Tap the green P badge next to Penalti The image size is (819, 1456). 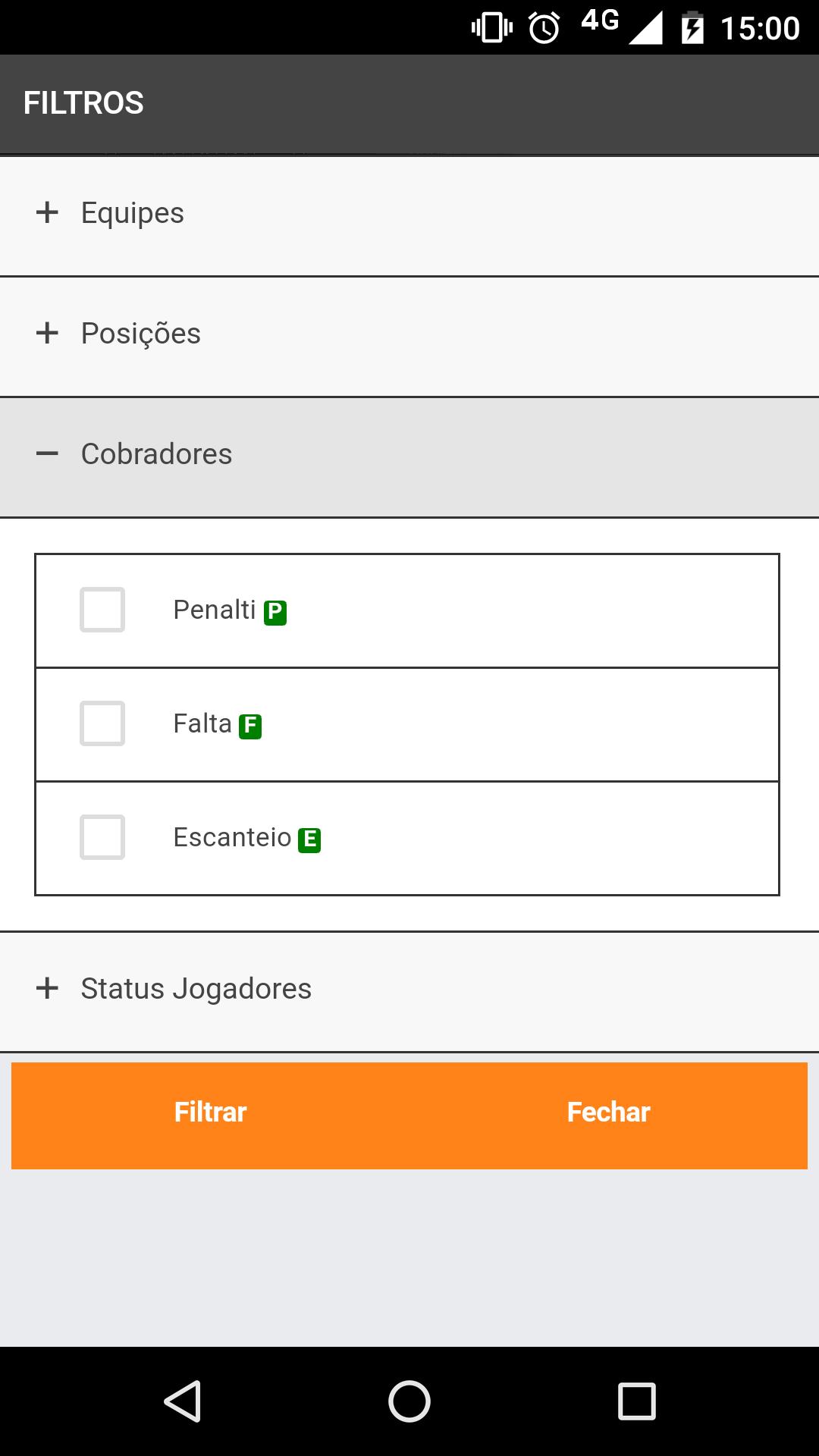pos(277,611)
